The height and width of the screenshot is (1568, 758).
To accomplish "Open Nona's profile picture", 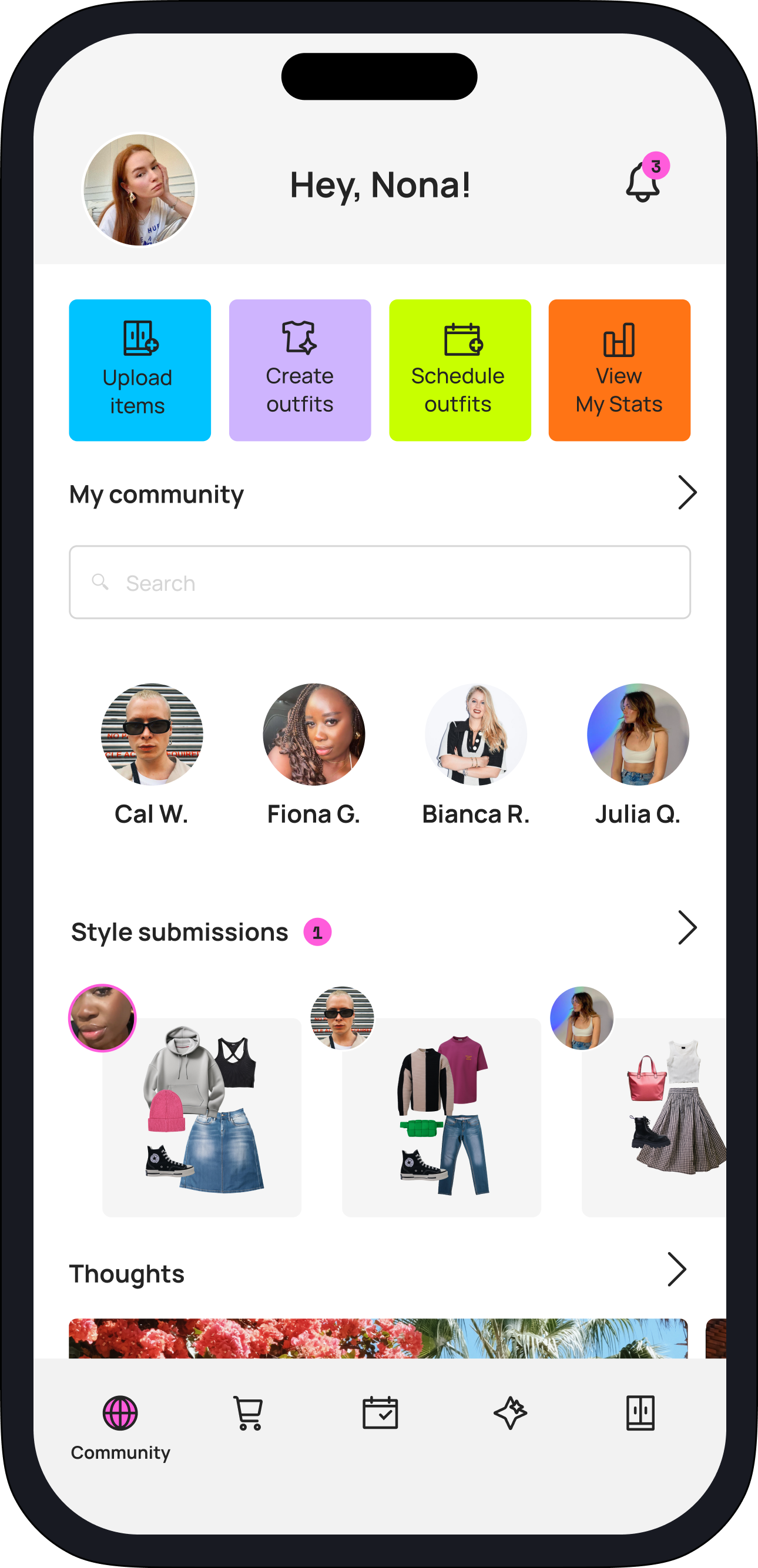I will (139, 190).
